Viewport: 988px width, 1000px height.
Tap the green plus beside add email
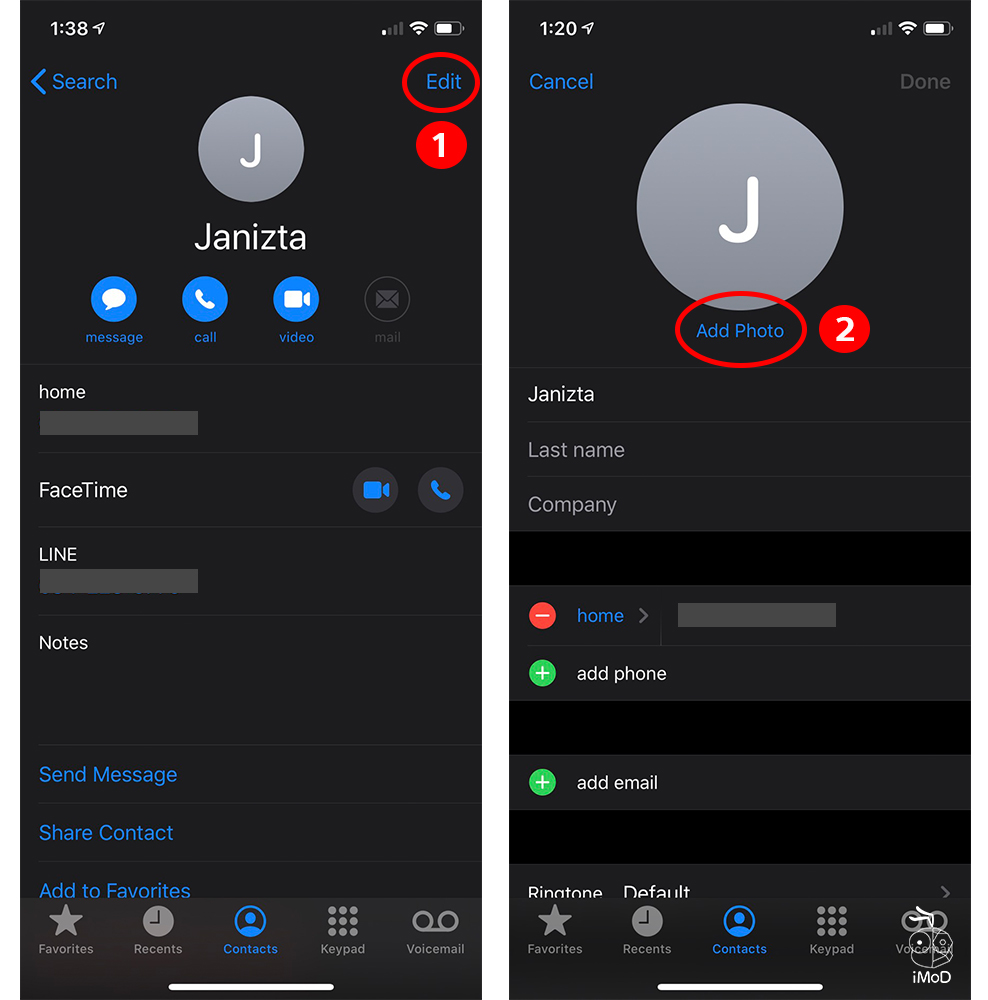point(543,782)
